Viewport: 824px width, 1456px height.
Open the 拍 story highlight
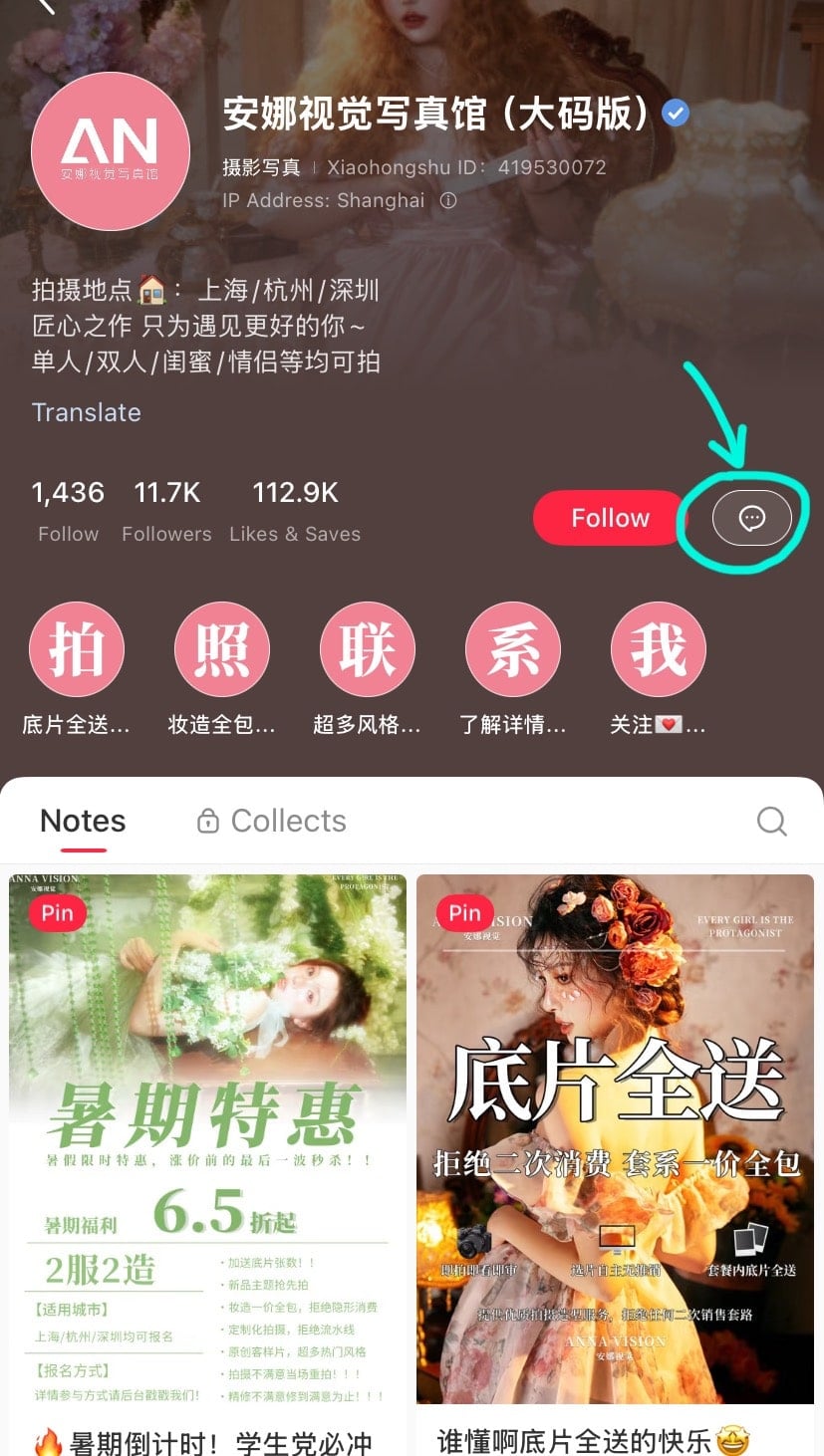77,650
